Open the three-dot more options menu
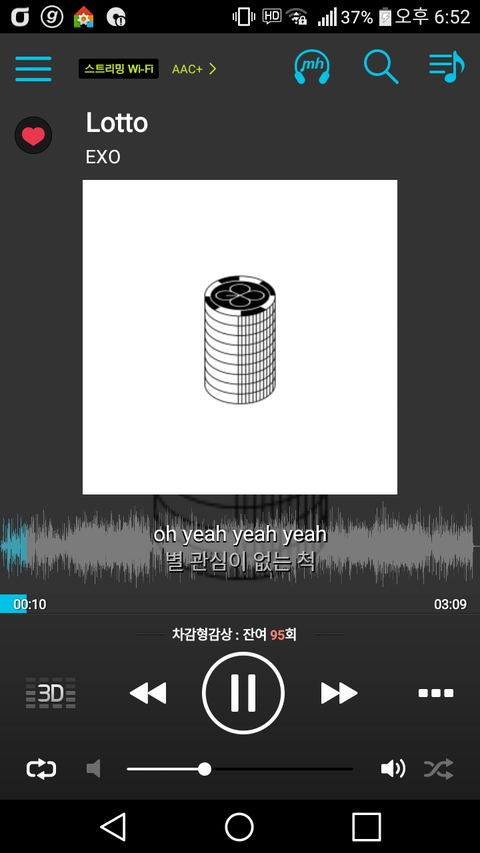Image resolution: width=480 pixels, height=853 pixels. [x=435, y=693]
